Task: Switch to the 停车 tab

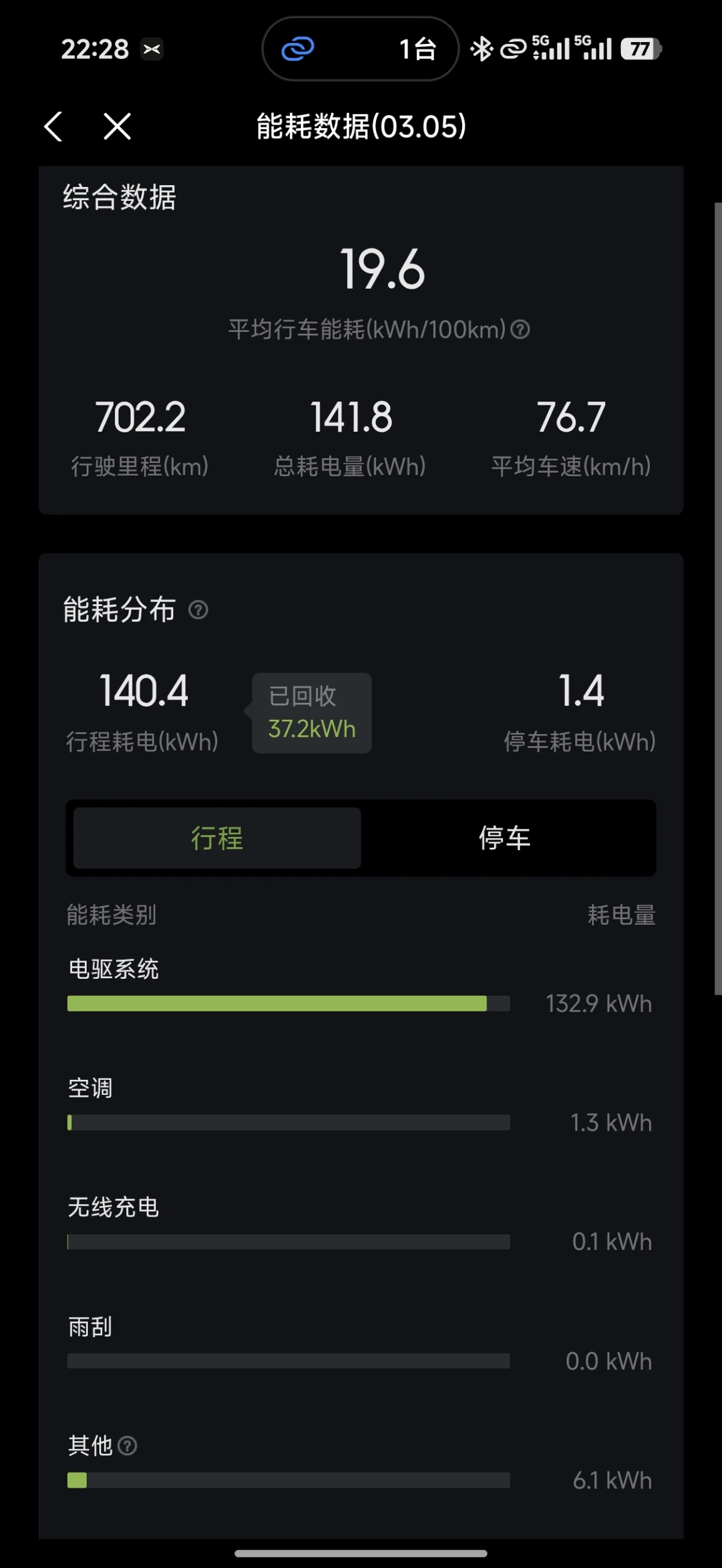Action: (505, 838)
